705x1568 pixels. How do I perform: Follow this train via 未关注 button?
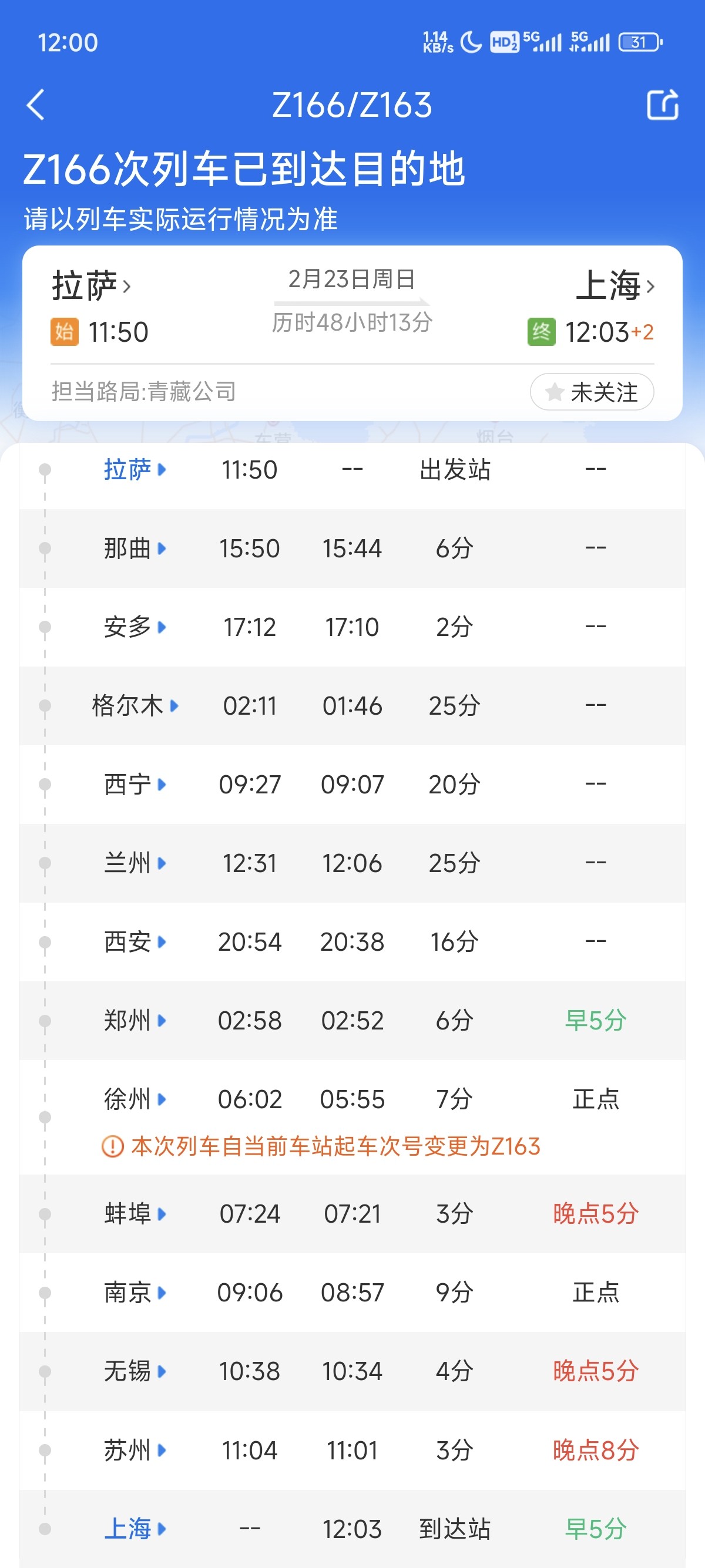click(592, 392)
